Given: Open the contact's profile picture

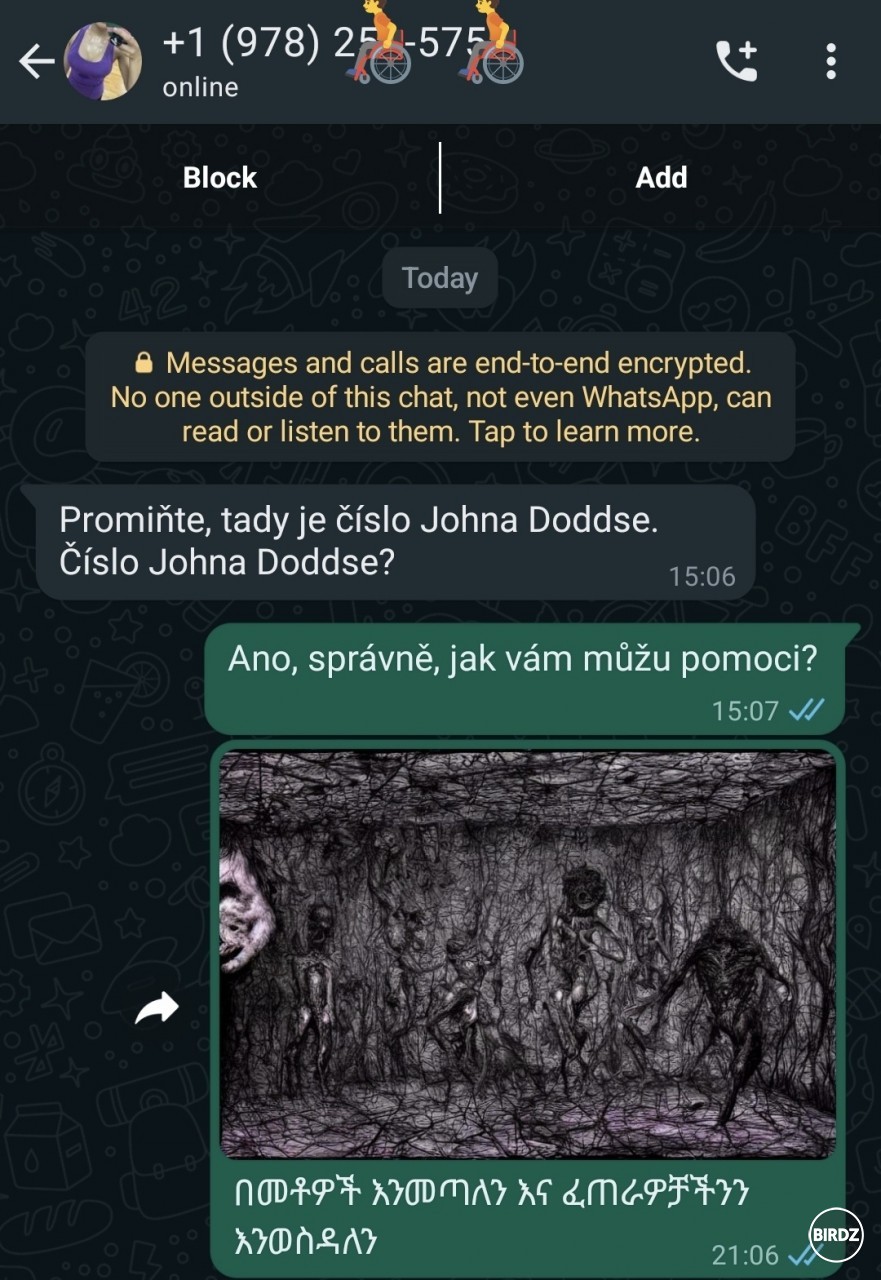Looking at the screenshot, I should point(103,62).
